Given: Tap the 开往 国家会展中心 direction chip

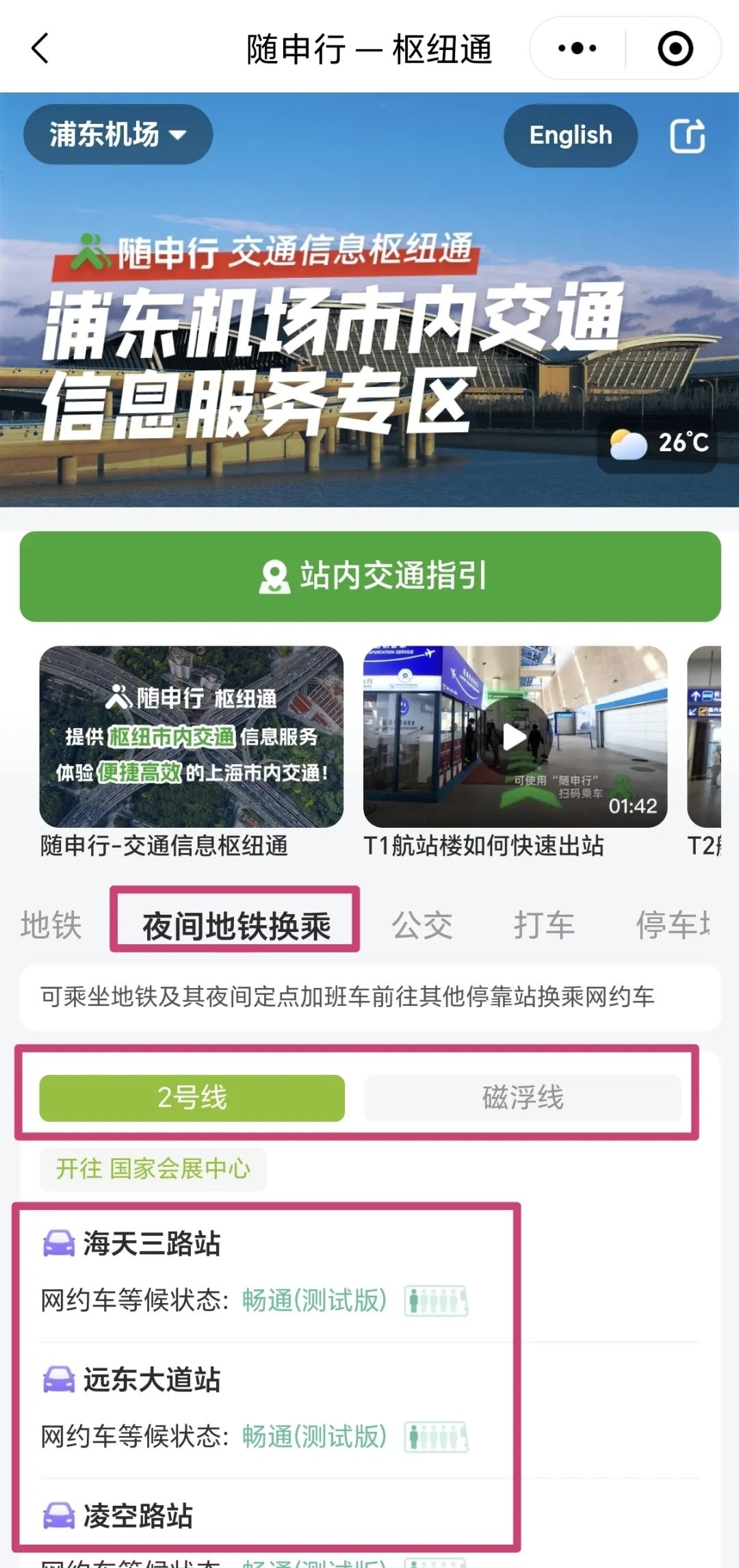Looking at the screenshot, I should tap(153, 1168).
